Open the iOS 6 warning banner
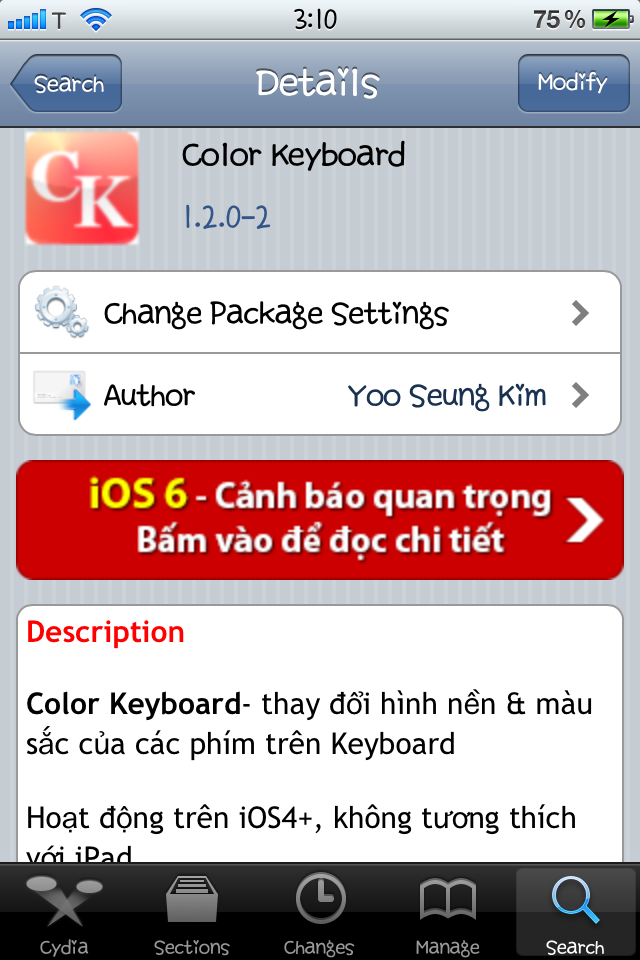The width and height of the screenshot is (640, 960). 320,520
